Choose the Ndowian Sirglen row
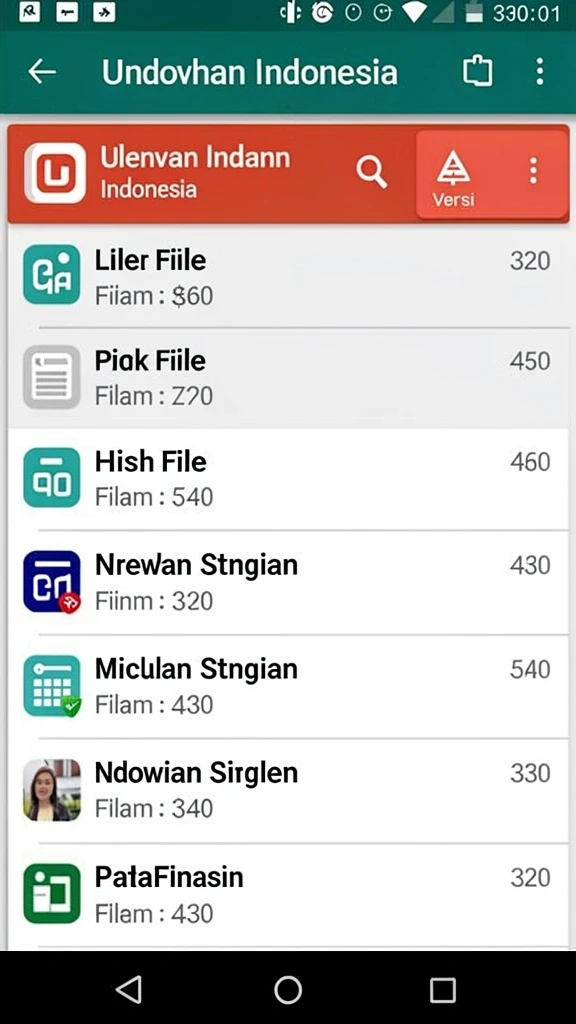Viewport: 576px width, 1024px height. 288,790
